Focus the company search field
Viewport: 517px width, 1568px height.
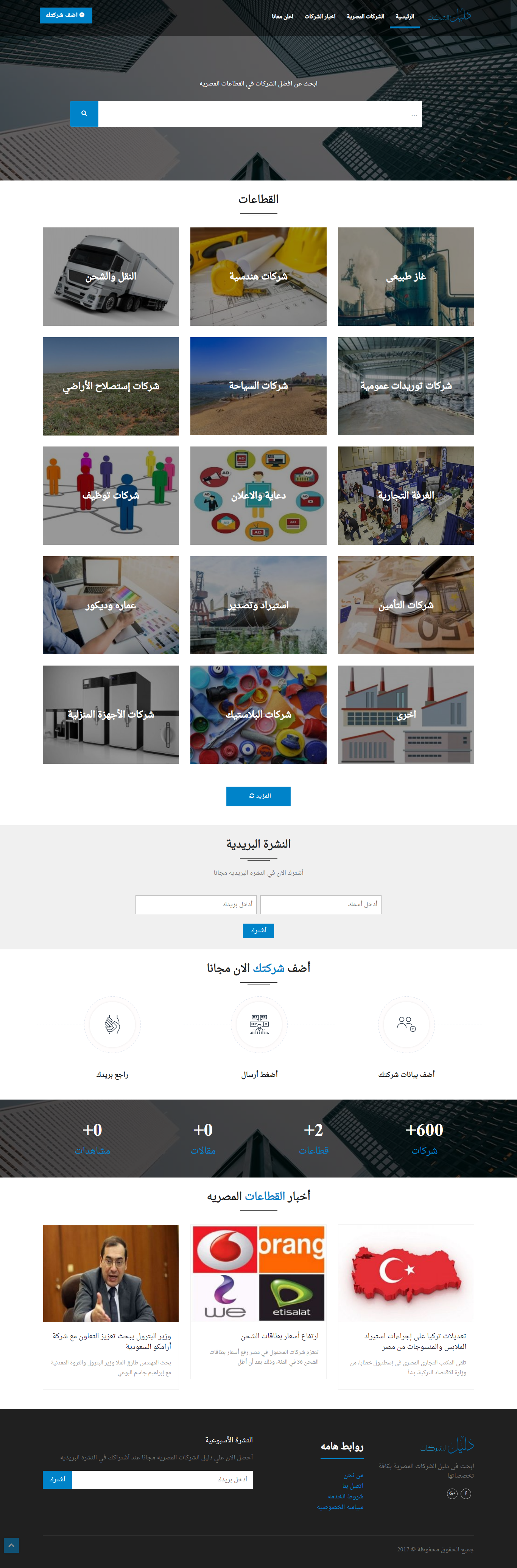pos(259,114)
